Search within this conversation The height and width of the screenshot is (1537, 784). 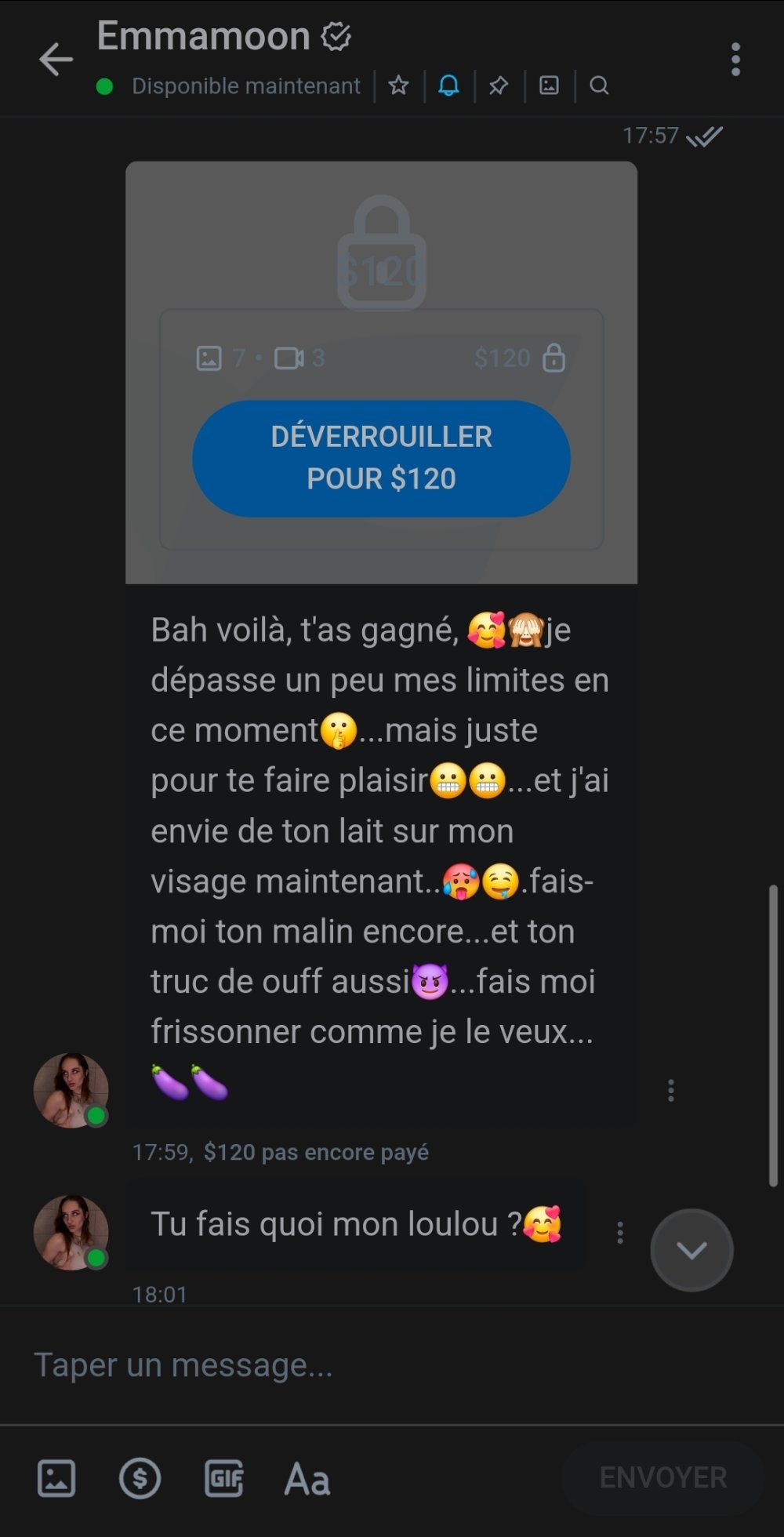(599, 85)
